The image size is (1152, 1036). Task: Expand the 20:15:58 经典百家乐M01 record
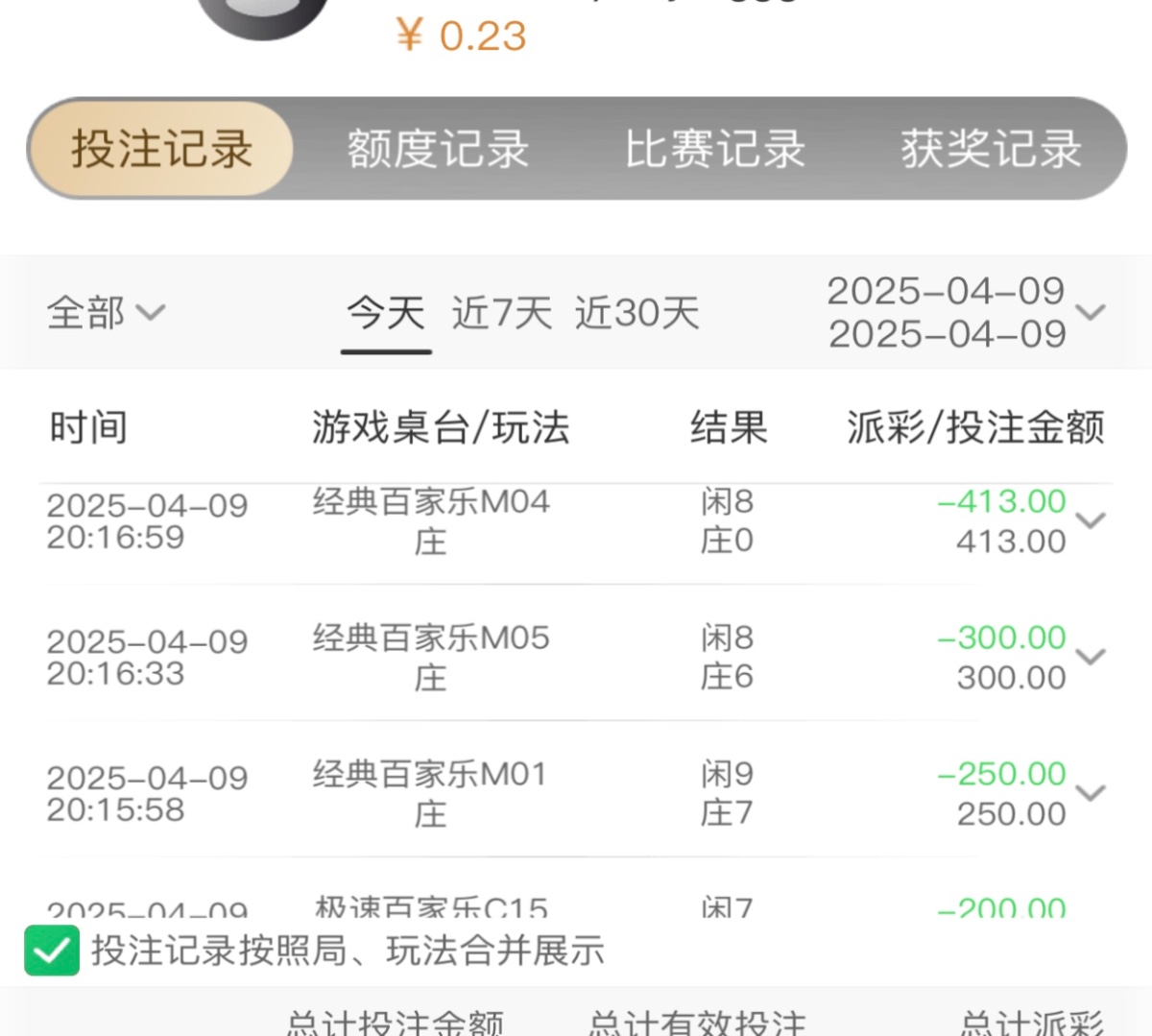pos(1091,793)
